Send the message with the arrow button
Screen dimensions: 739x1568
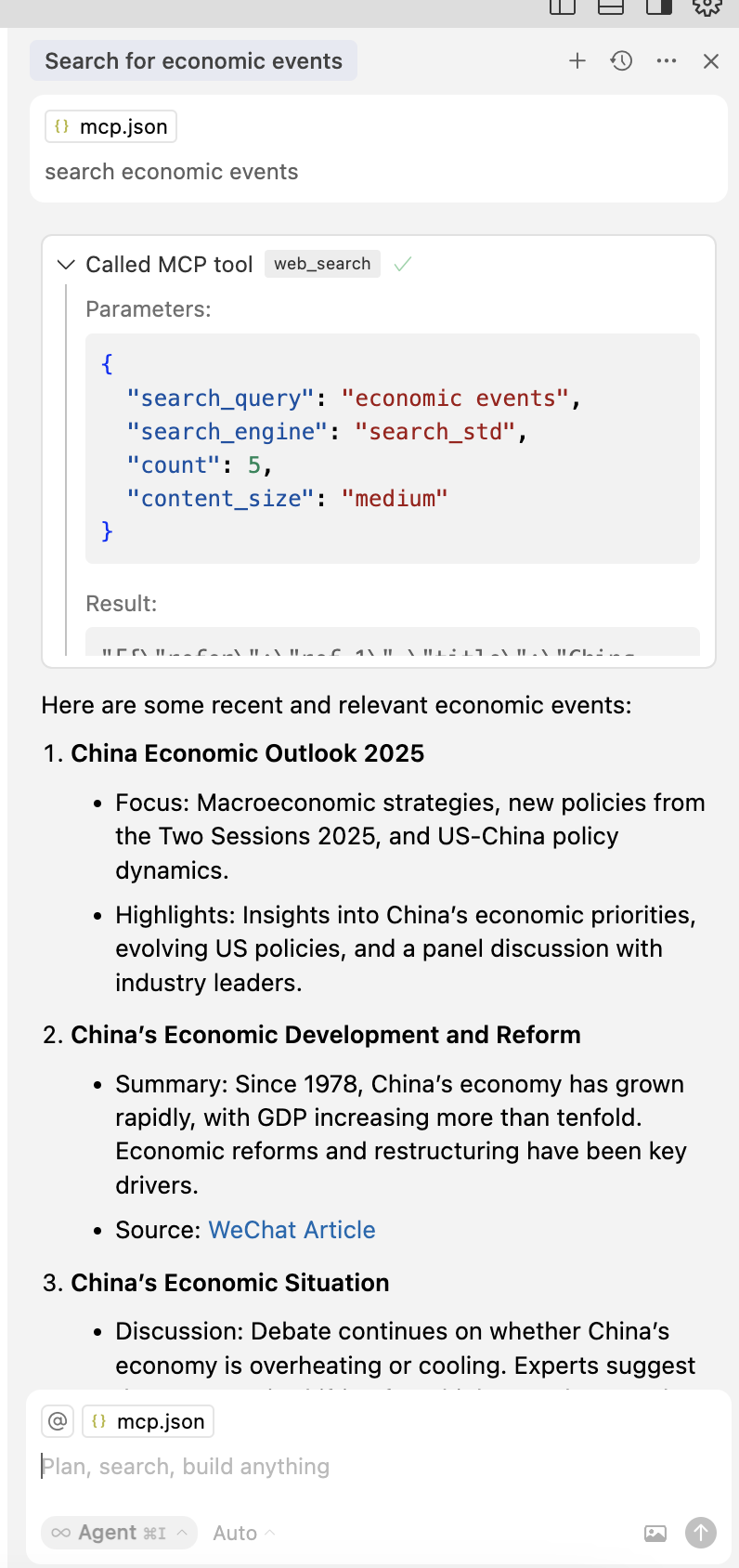tap(701, 1533)
